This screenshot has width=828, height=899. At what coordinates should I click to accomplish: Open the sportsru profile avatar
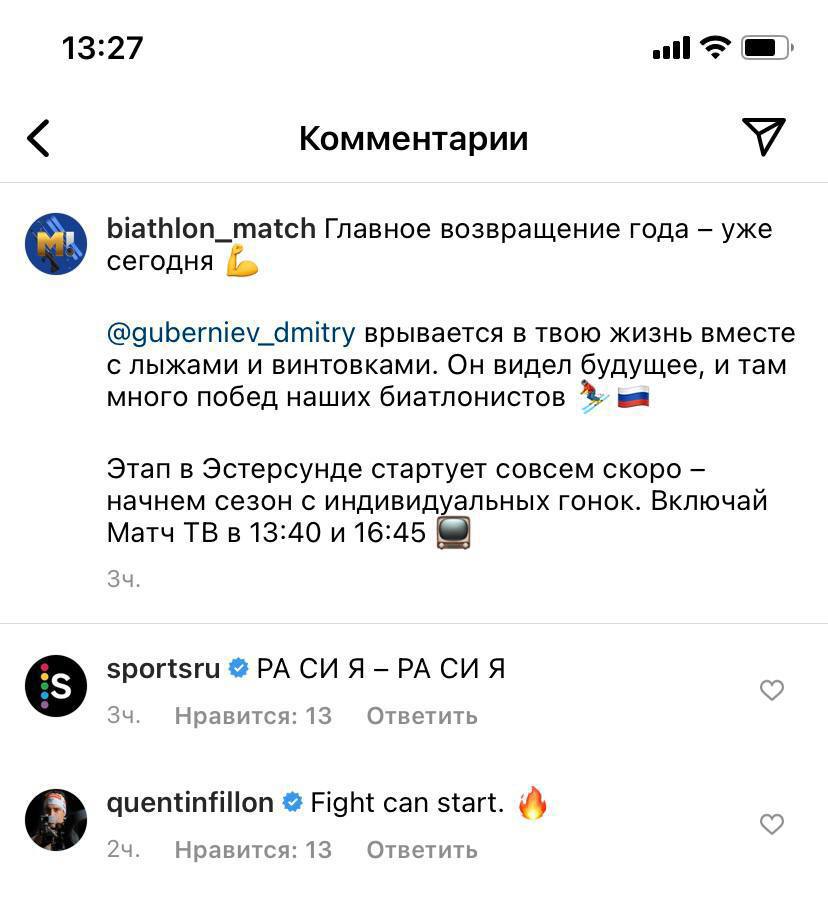point(56,686)
